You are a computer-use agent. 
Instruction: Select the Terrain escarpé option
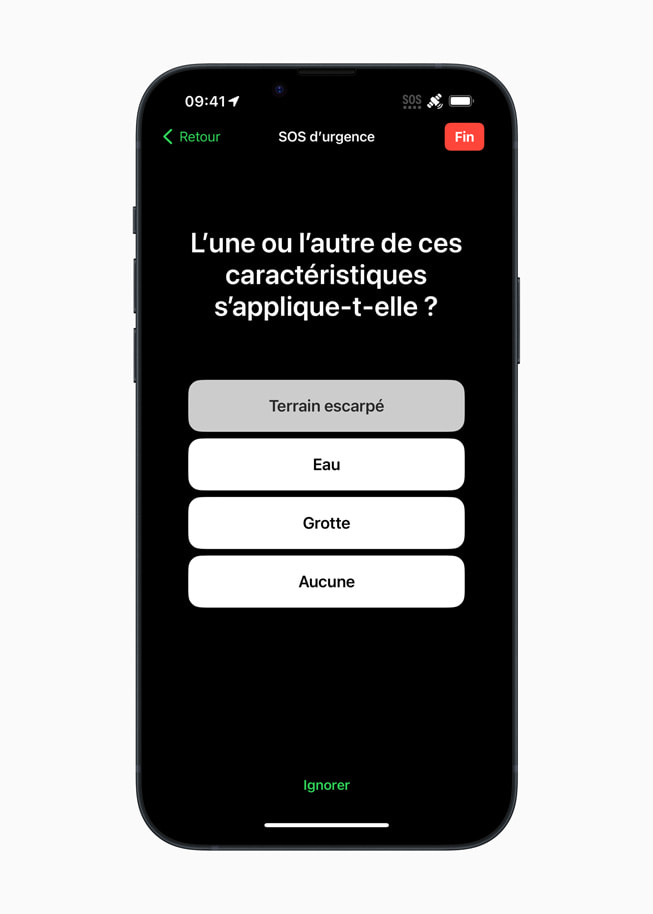326,406
